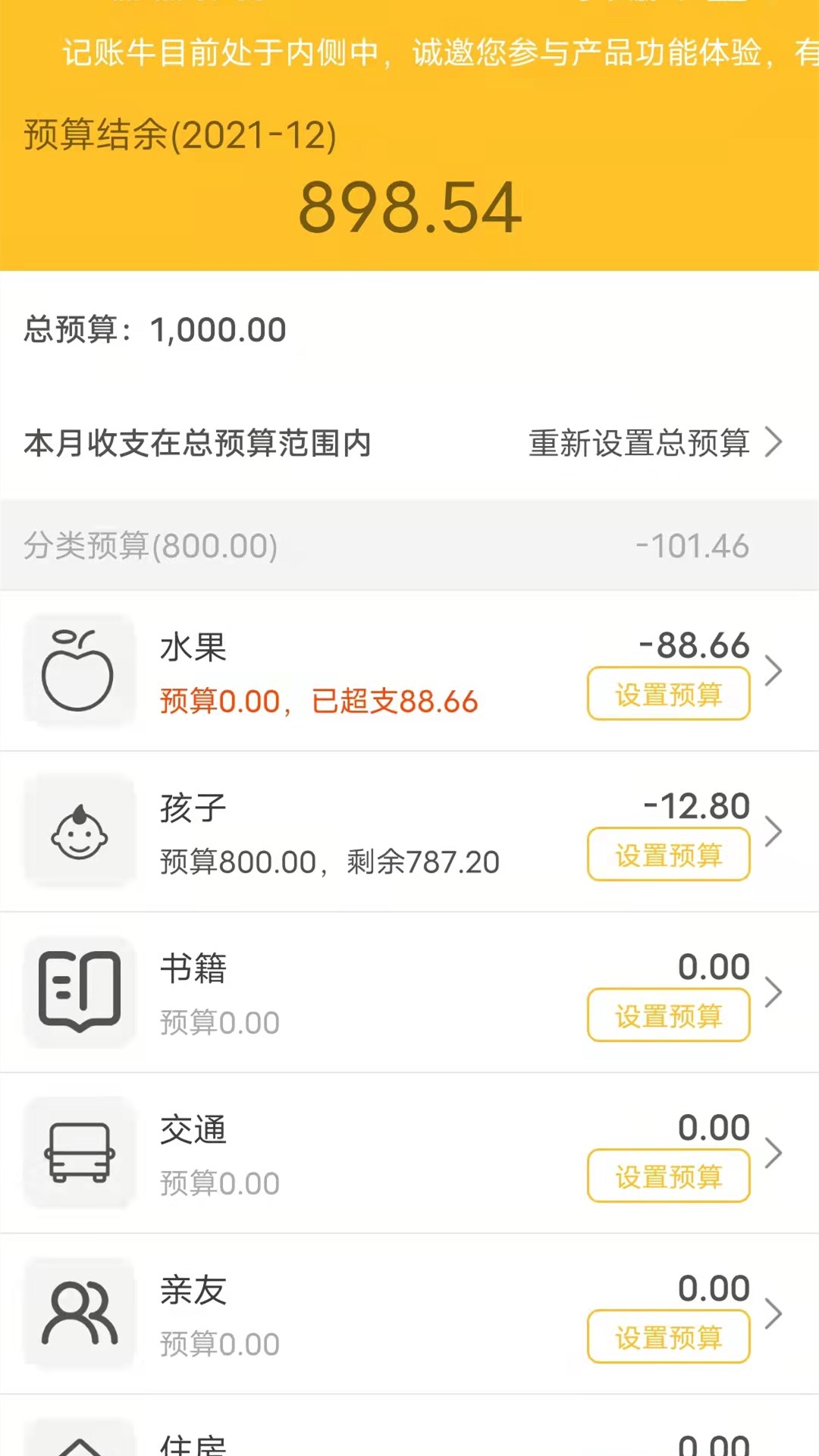Open 孩子 category details via arrow
Viewport: 819px width, 1456px height.
[x=775, y=832]
